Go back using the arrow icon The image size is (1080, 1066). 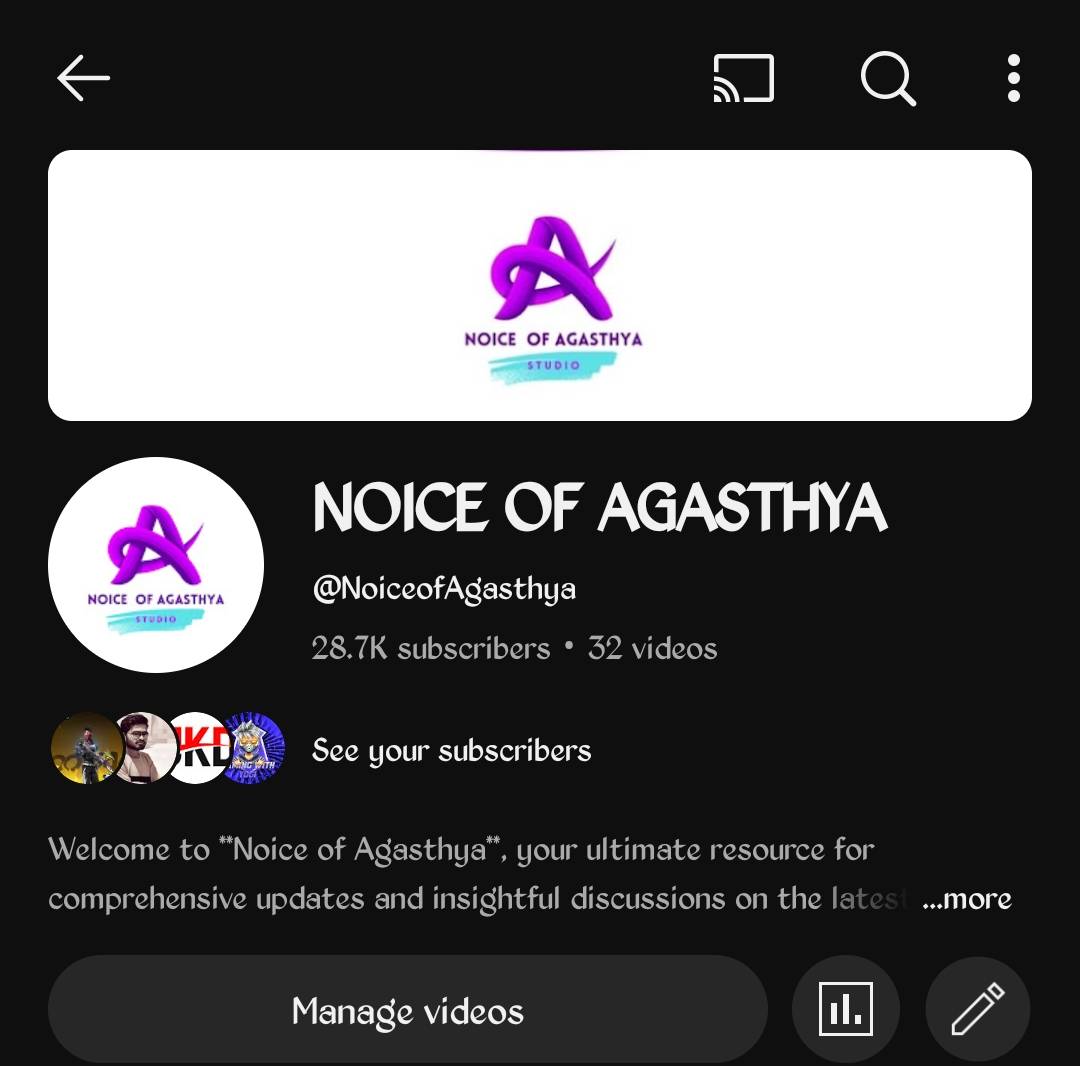(x=83, y=78)
